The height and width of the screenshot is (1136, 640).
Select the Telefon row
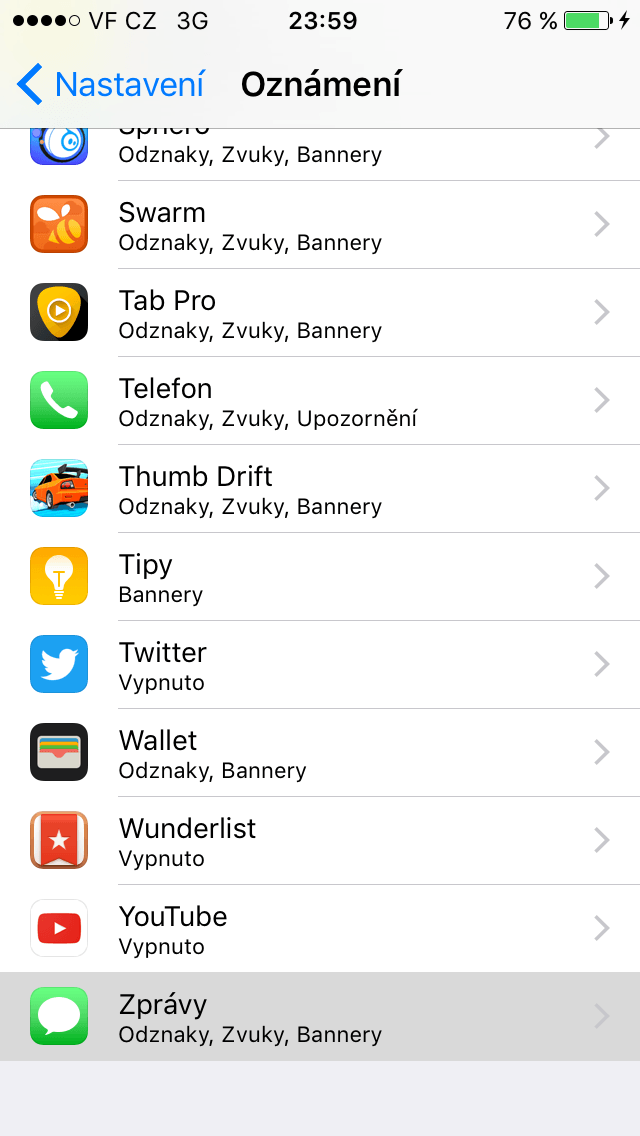(x=320, y=401)
